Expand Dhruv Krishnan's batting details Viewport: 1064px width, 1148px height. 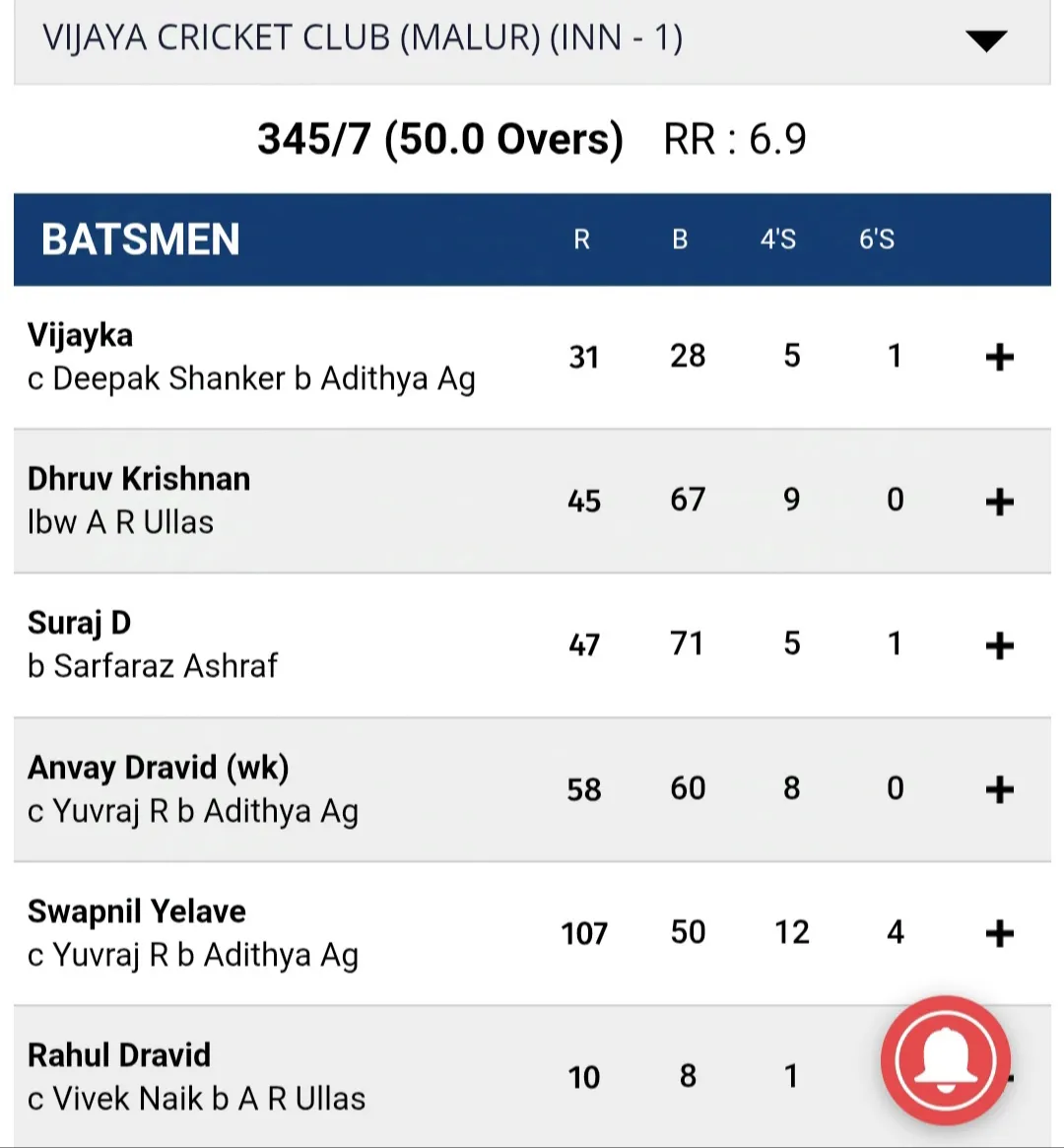pyautogui.click(x=999, y=501)
